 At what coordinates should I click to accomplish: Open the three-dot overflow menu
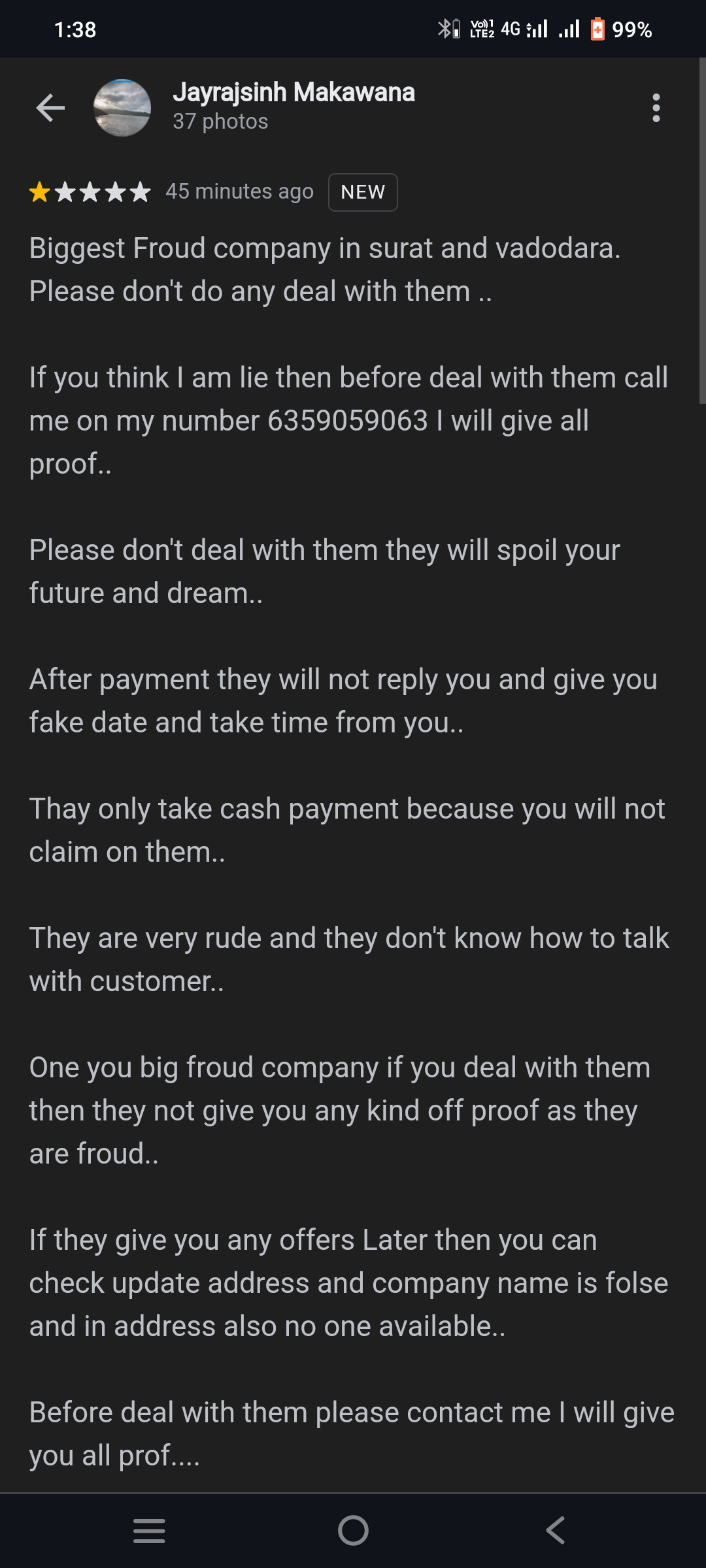pos(656,108)
